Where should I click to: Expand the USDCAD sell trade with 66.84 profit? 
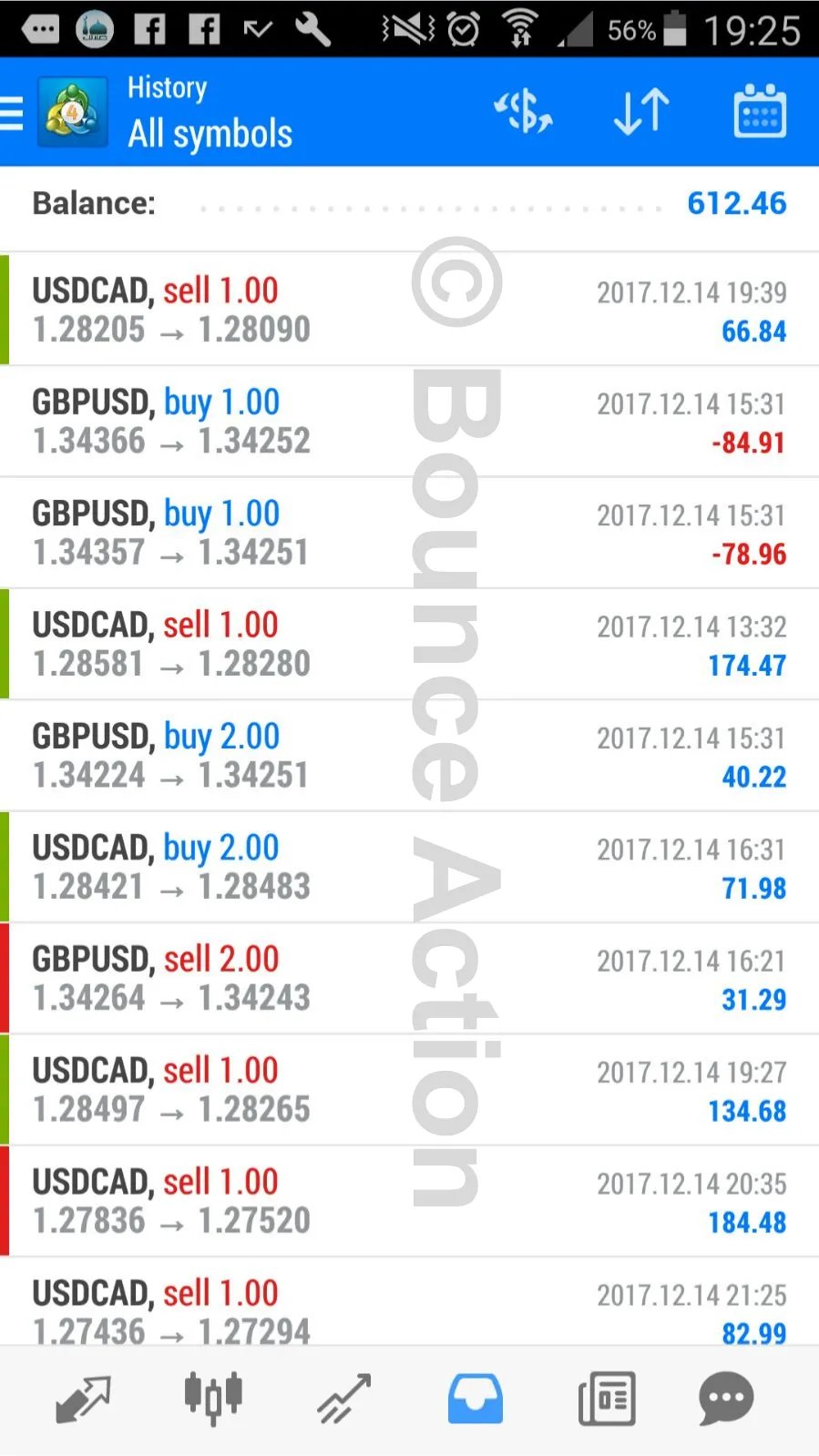point(410,310)
